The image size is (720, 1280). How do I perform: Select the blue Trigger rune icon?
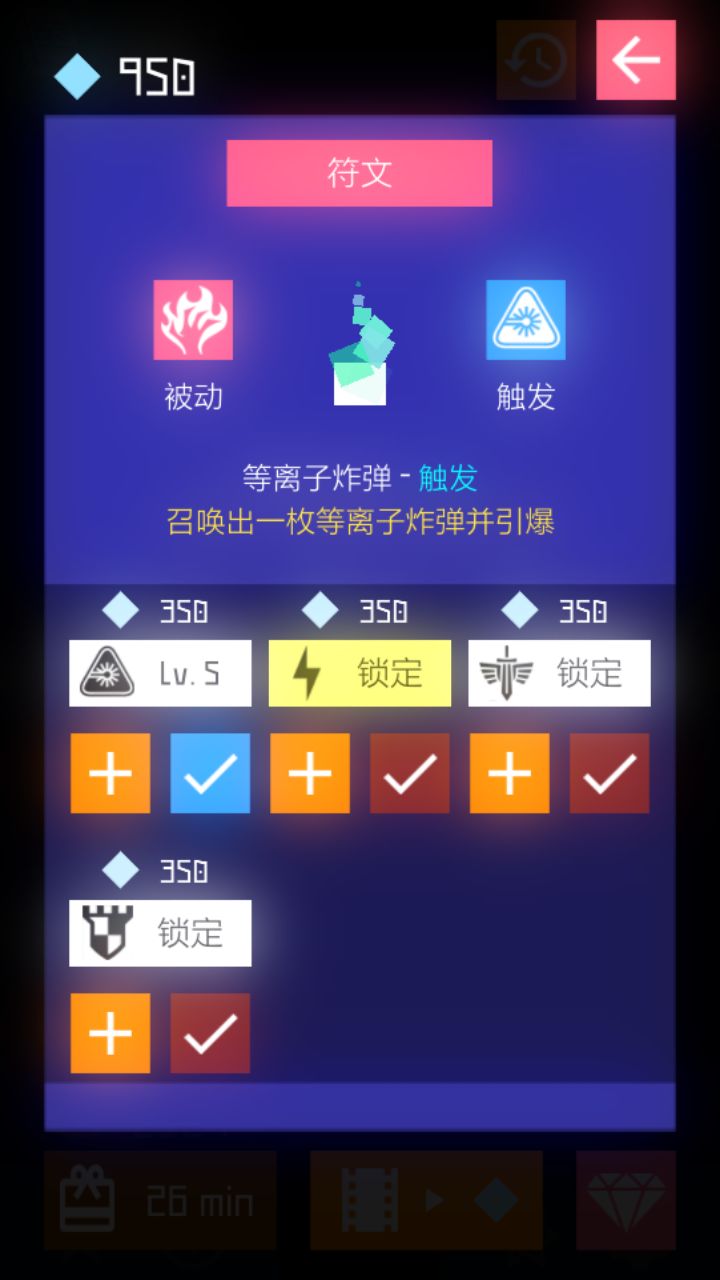click(527, 321)
